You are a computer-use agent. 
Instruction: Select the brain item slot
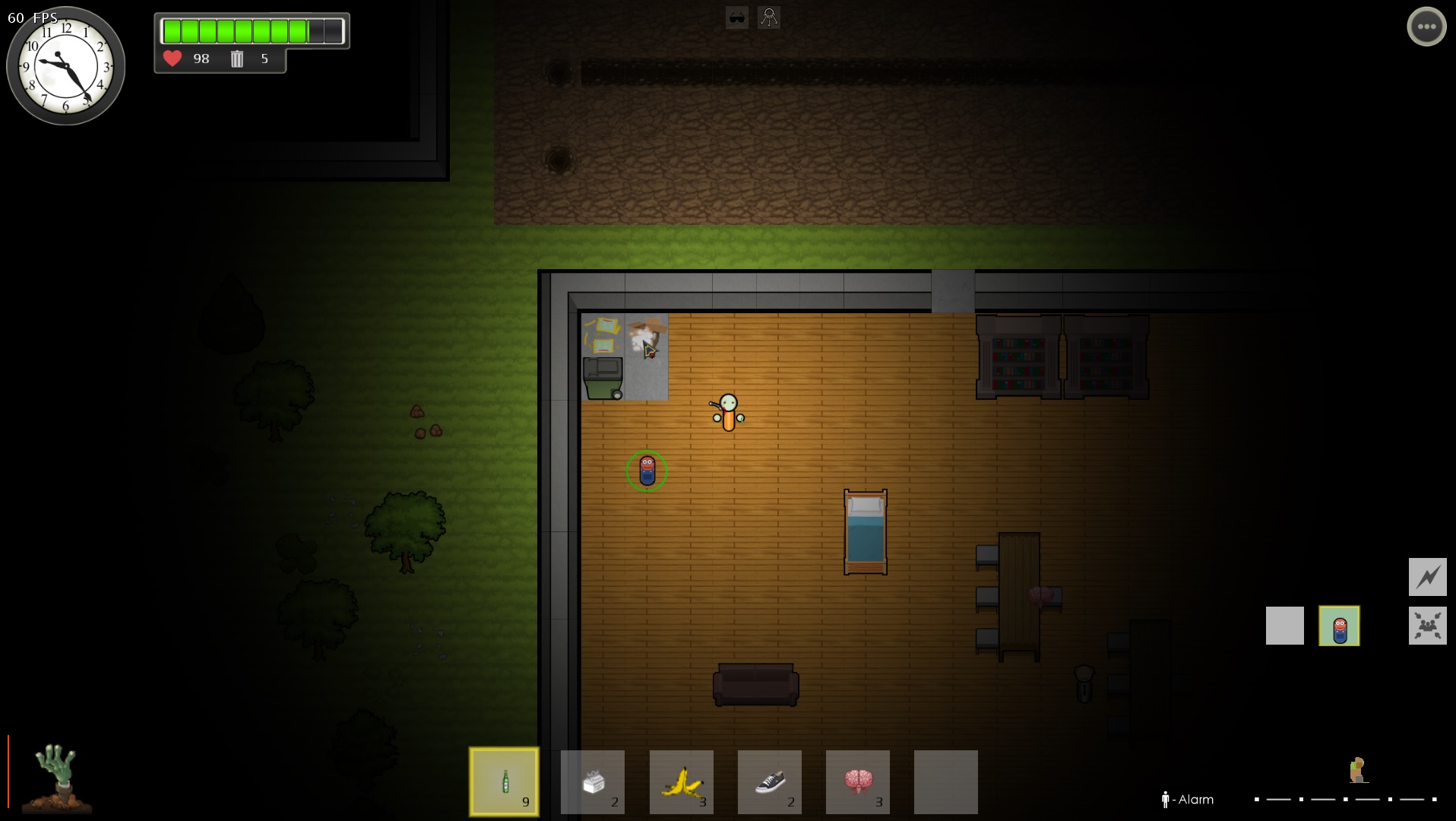[x=857, y=781]
